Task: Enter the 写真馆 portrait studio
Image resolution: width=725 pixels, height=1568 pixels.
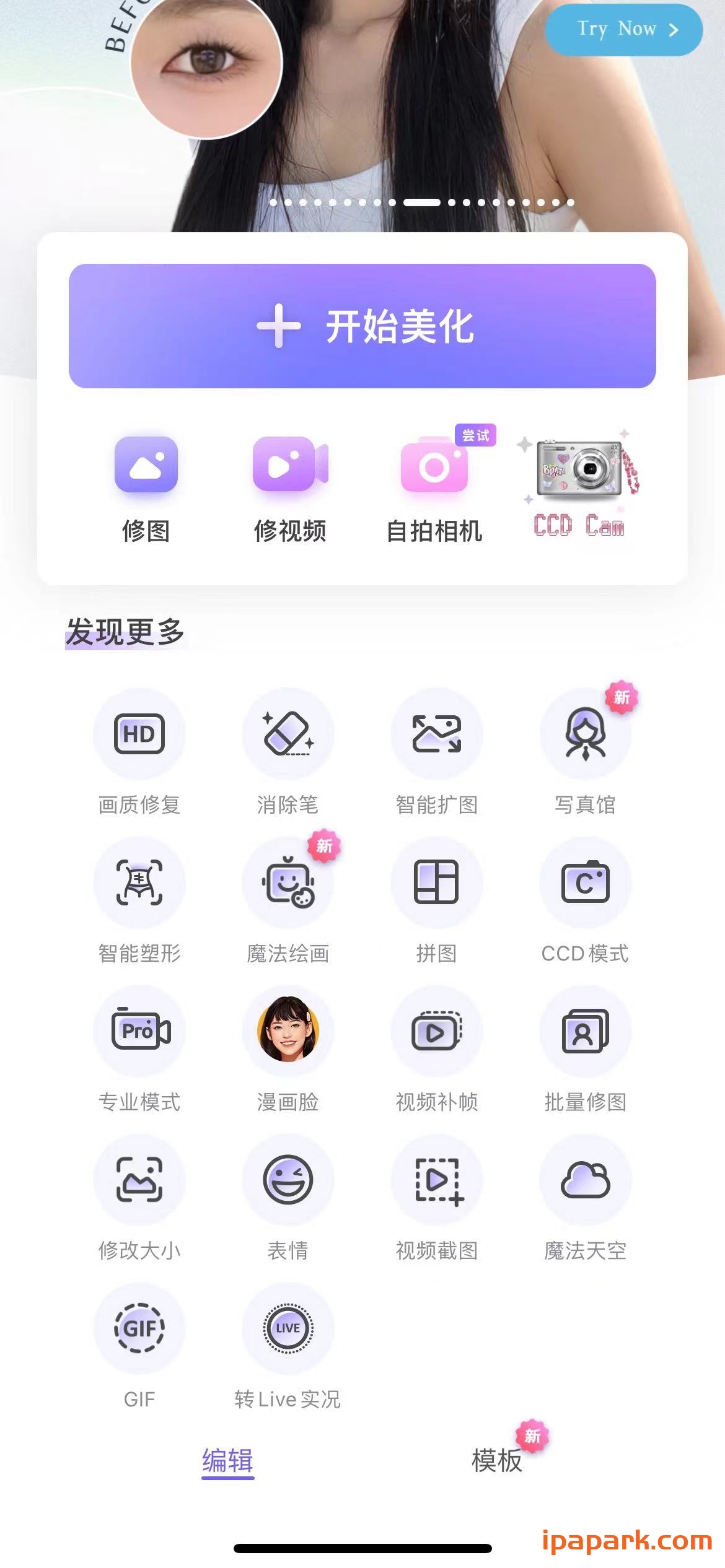Action: 586,734
